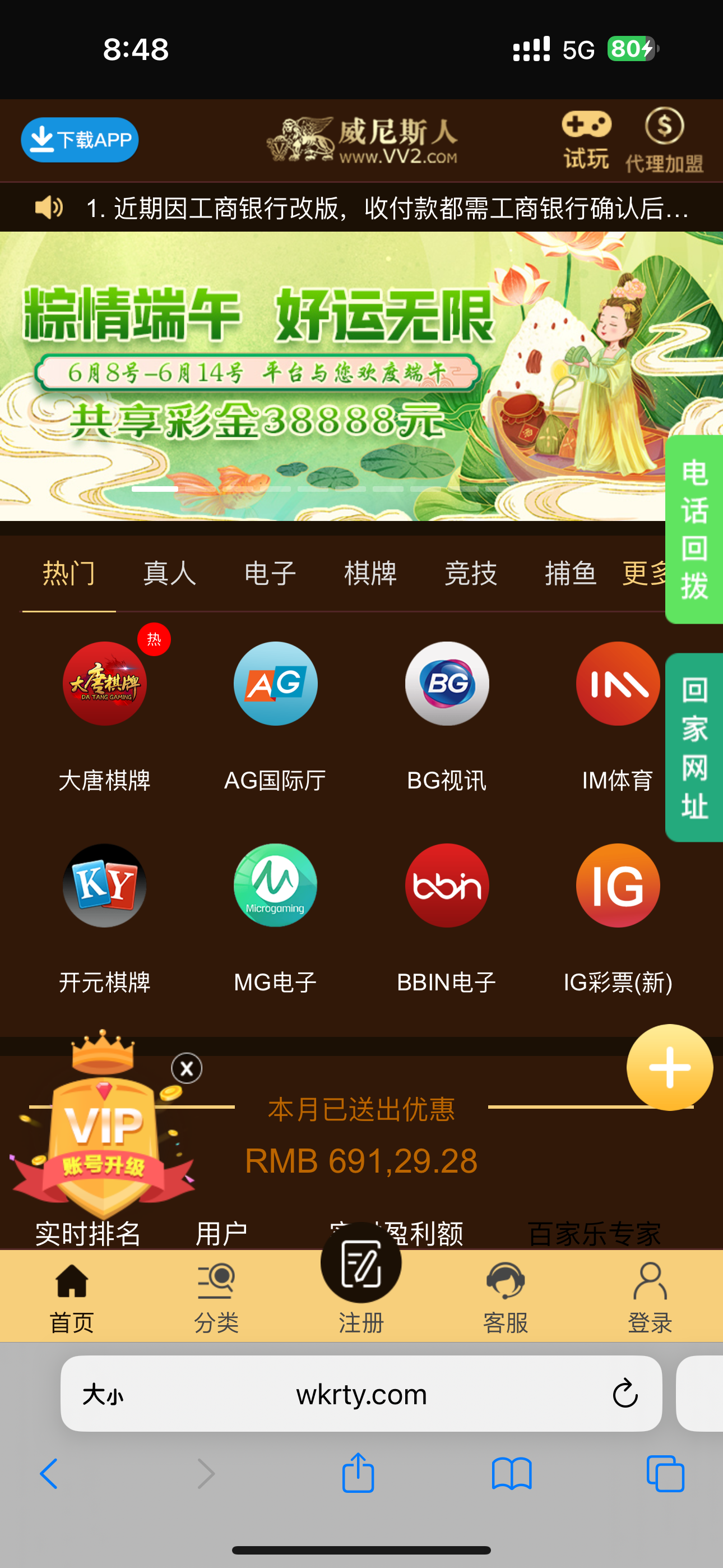Go to 注册 registration

[361, 1278]
